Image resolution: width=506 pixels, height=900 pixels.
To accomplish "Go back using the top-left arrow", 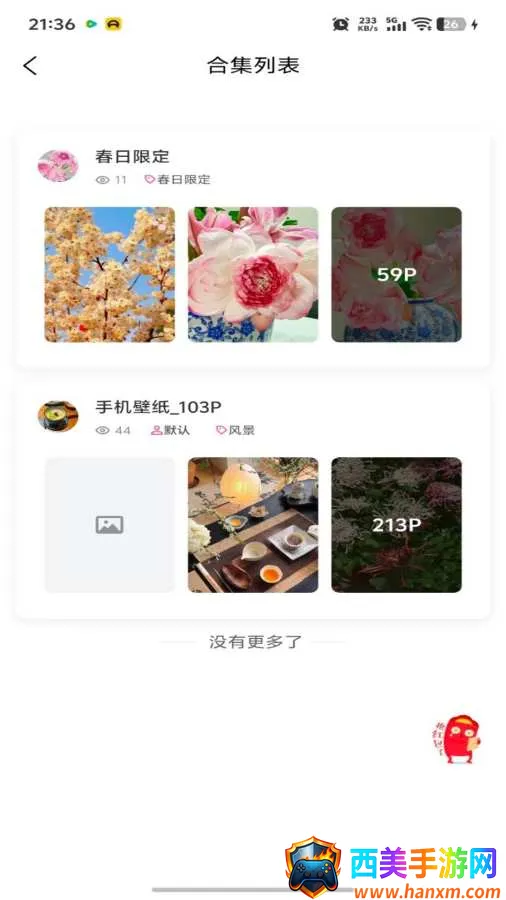I will pos(30,65).
